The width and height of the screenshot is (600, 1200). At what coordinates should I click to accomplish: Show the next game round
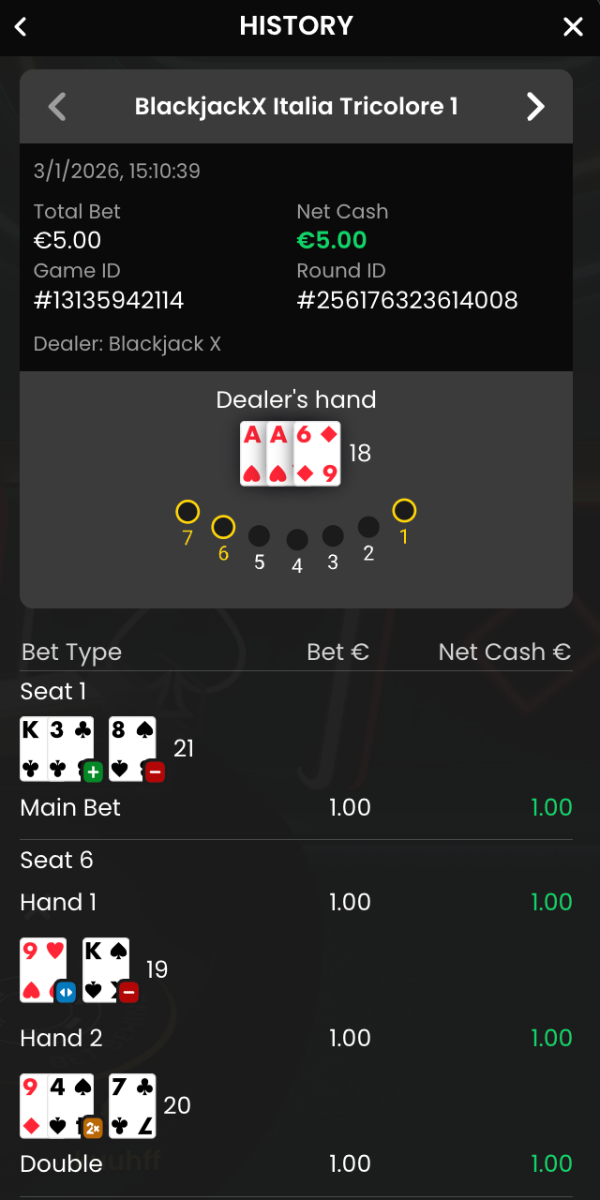[x=536, y=107]
